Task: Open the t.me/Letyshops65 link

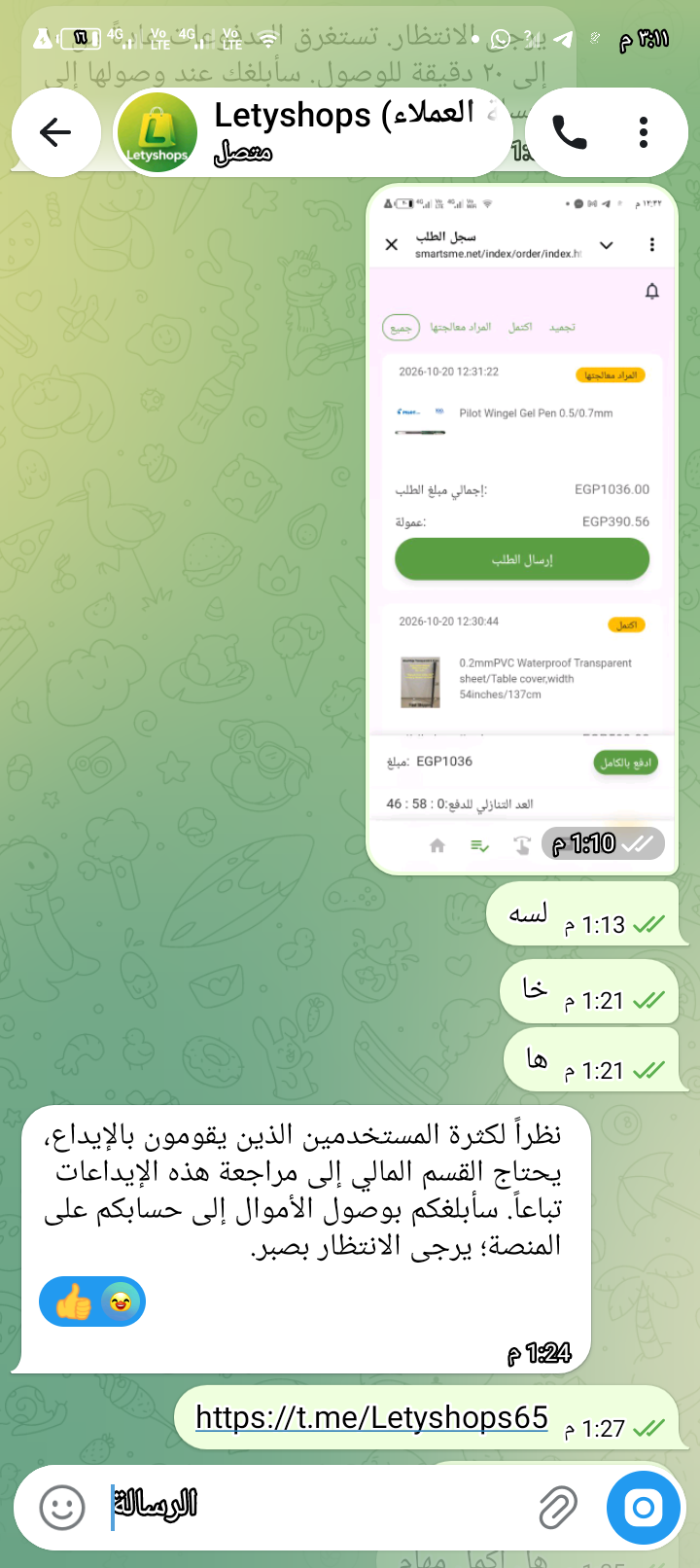Action: coord(371,1417)
